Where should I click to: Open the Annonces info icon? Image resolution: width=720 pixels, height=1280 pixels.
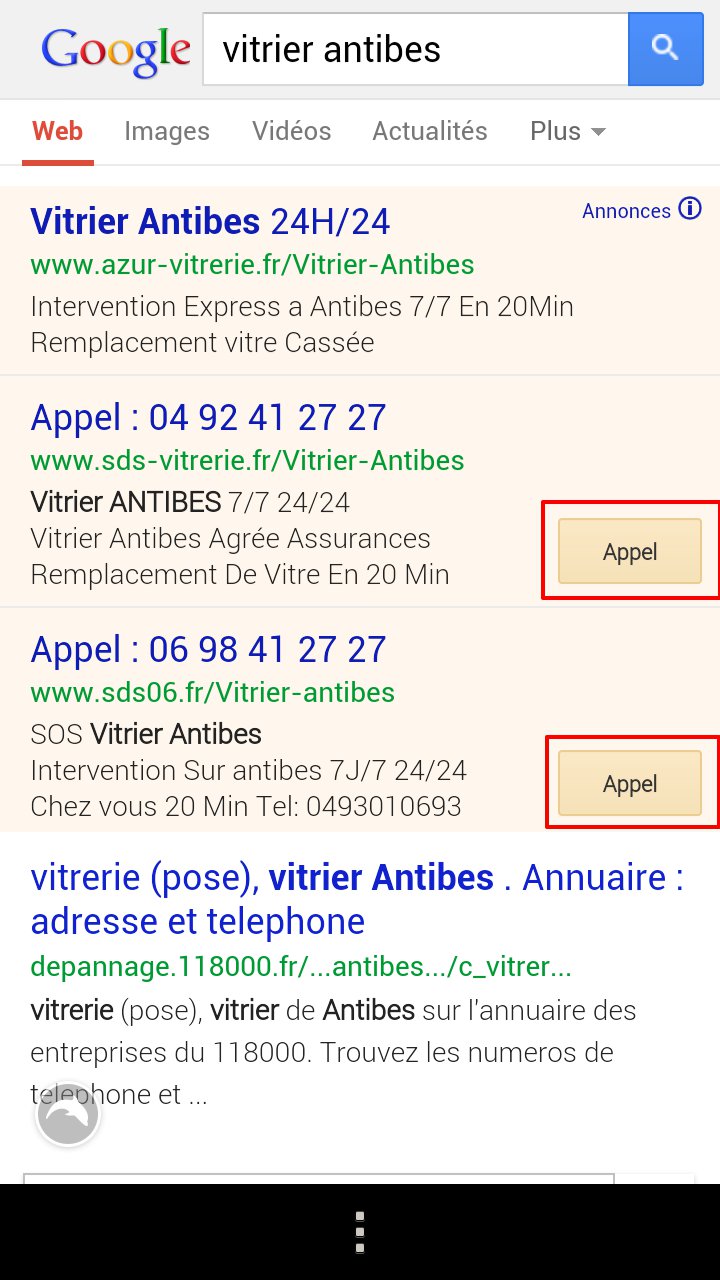pyautogui.click(x=690, y=209)
